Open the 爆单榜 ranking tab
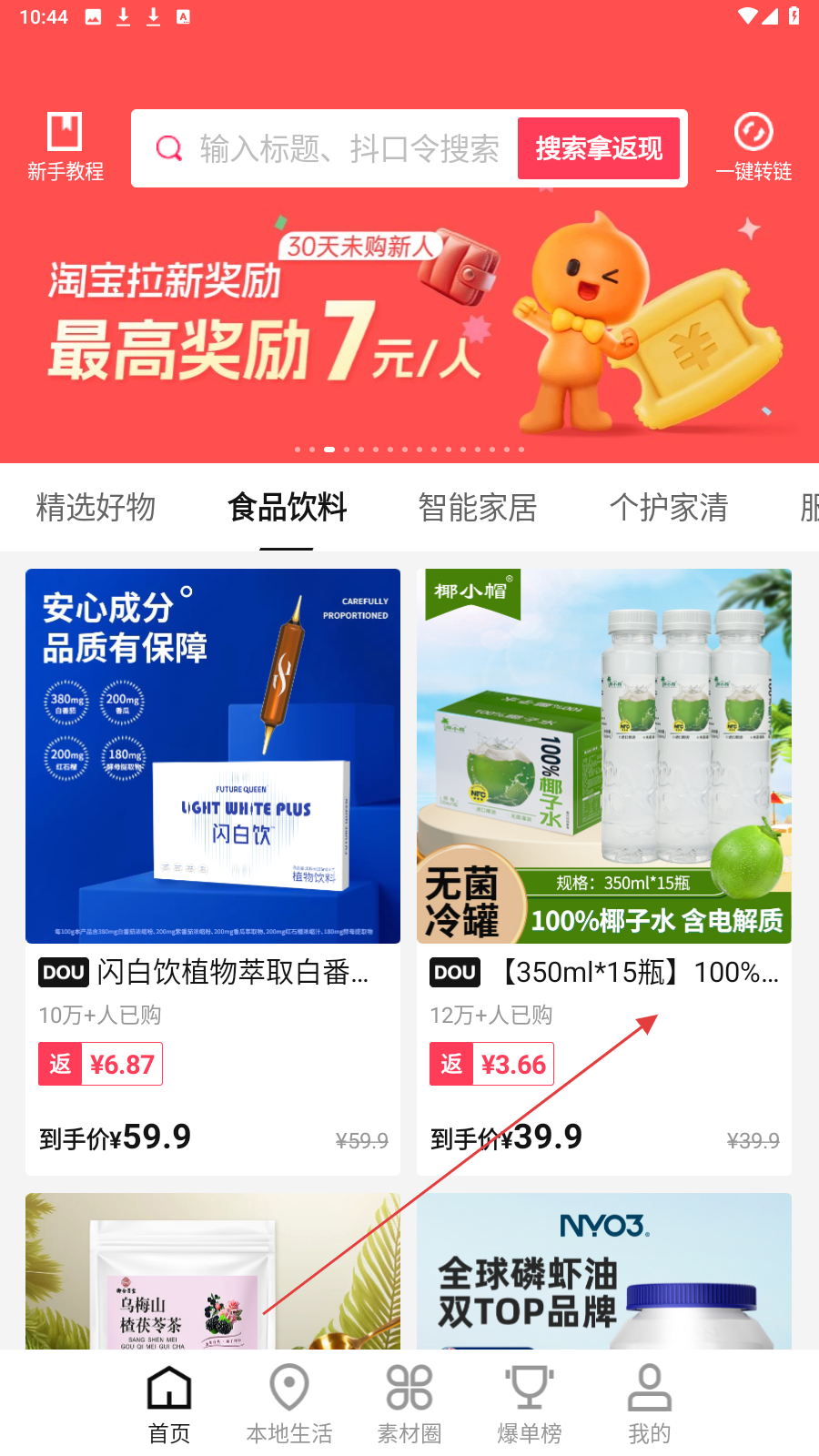The height and width of the screenshot is (1456, 819). 530,1404
